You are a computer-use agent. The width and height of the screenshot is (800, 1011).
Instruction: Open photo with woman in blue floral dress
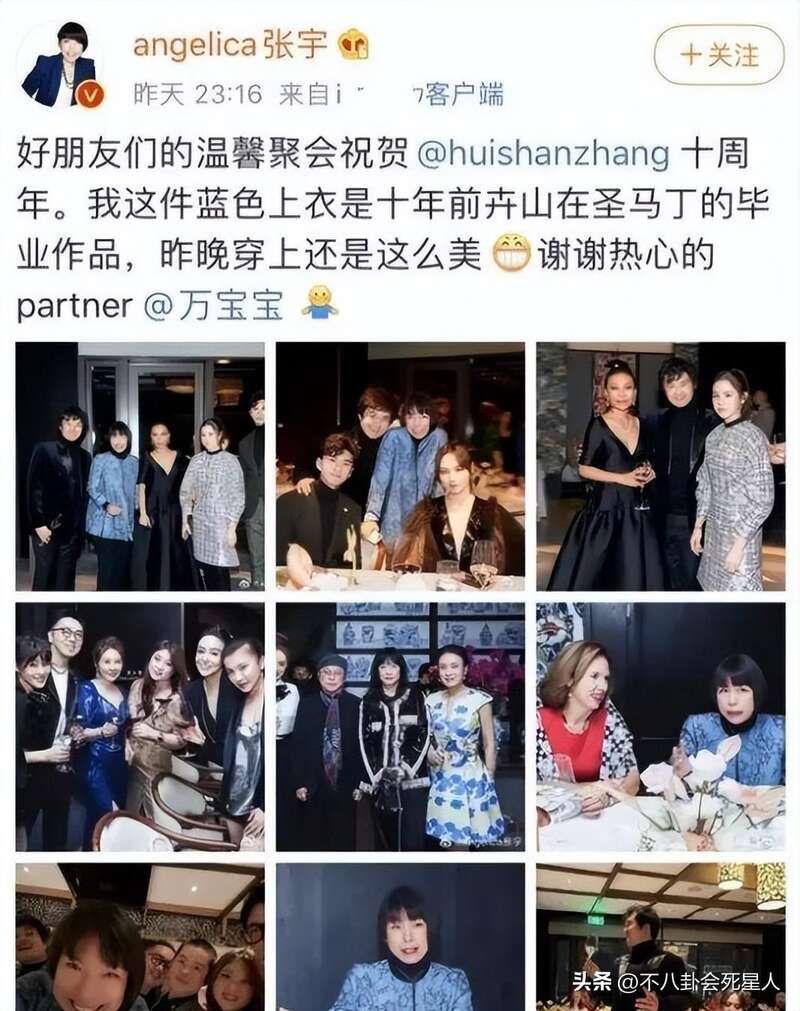click(x=400, y=726)
